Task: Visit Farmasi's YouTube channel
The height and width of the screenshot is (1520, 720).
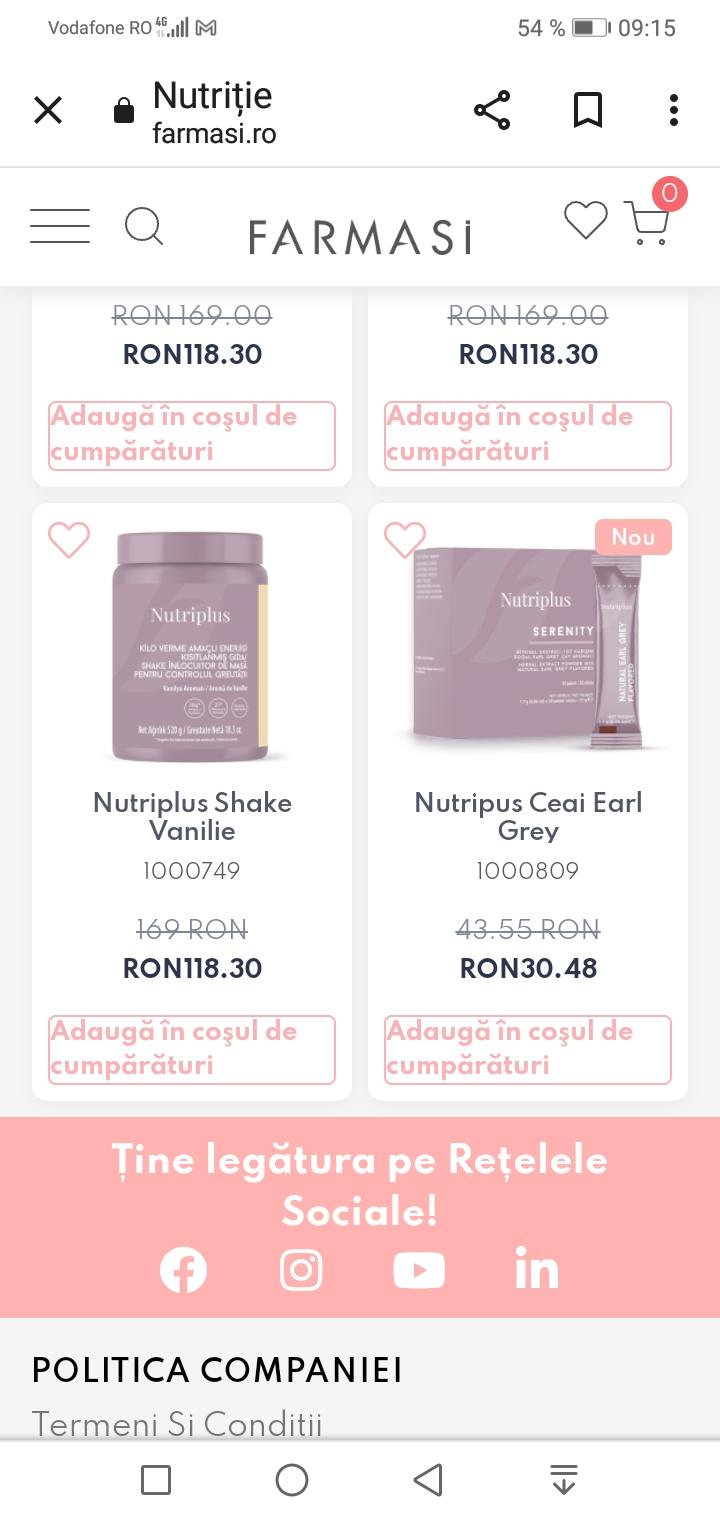Action: [x=419, y=1270]
